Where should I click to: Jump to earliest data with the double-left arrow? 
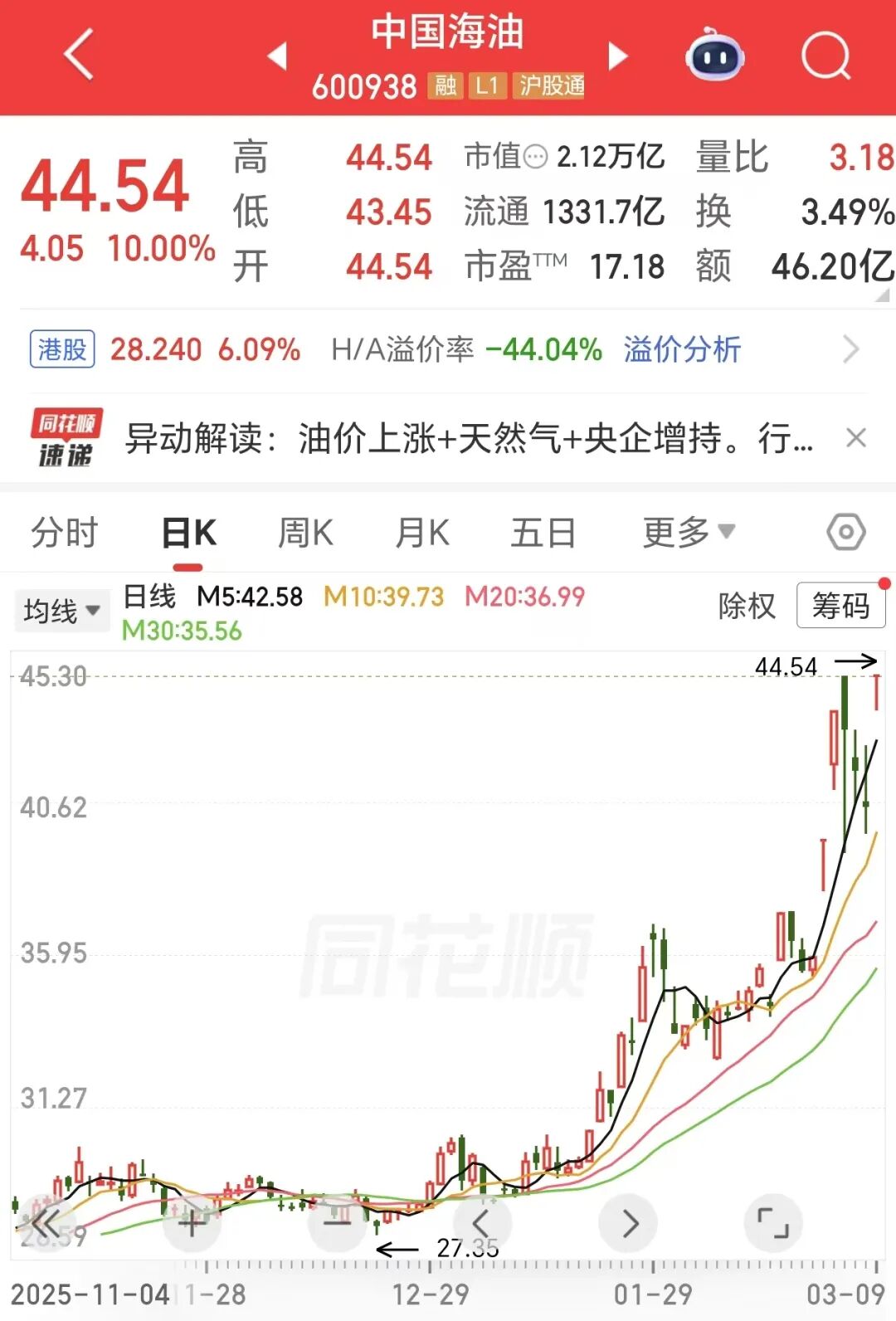click(46, 1222)
